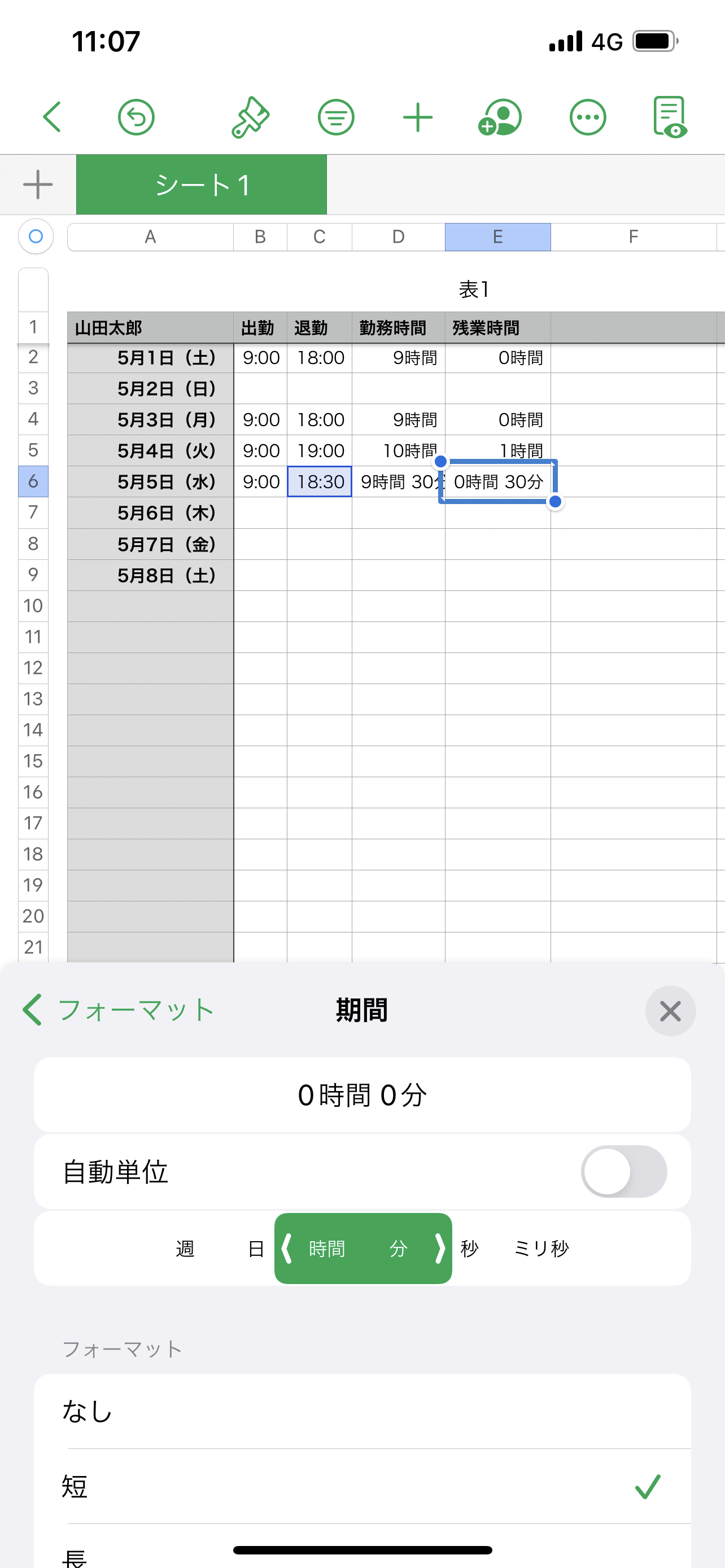Open the collaborate icon
Viewport: 725px width, 1568px height.
[x=500, y=117]
